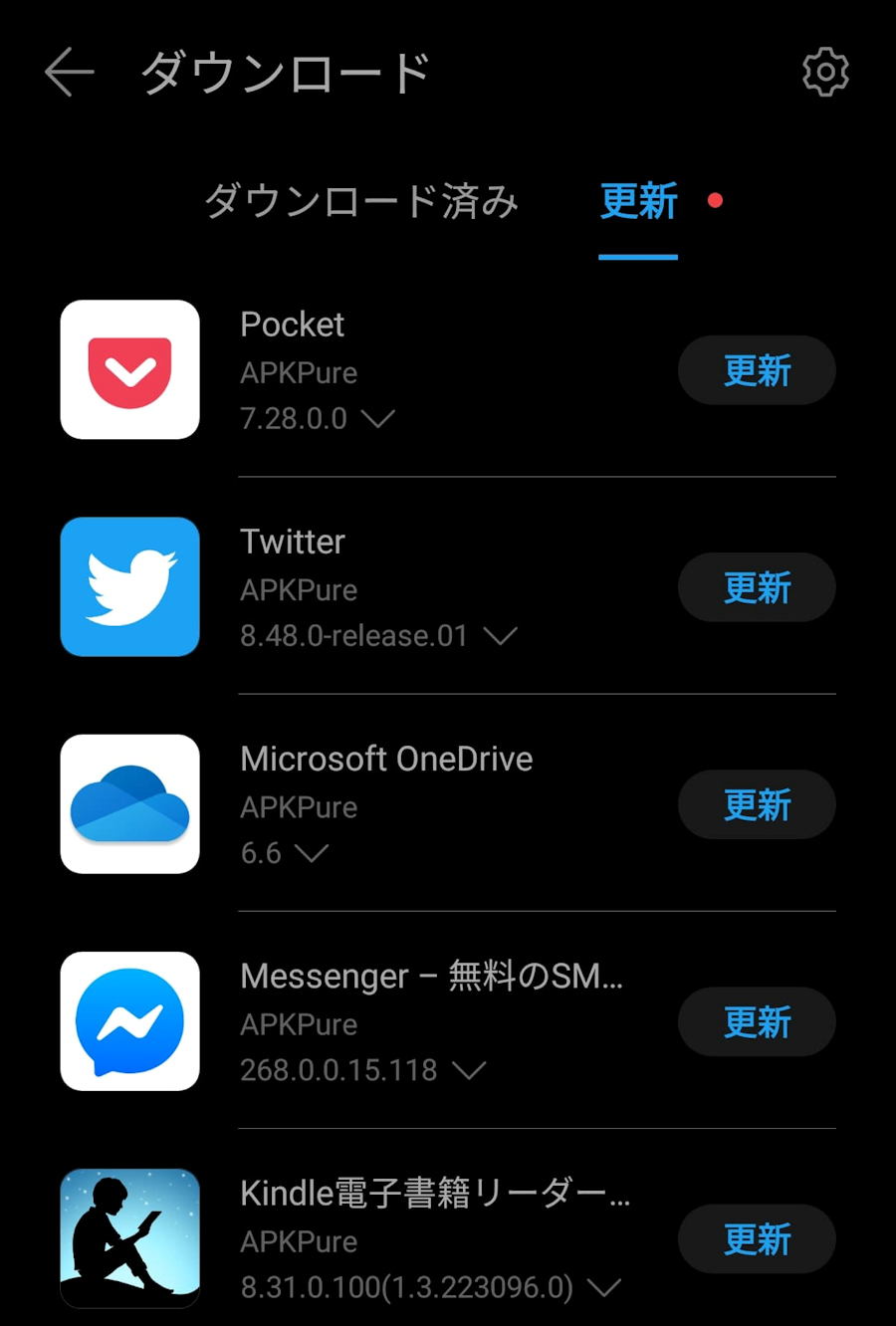Open download settings gear icon
The width and height of the screenshot is (896, 1326).
[x=825, y=73]
